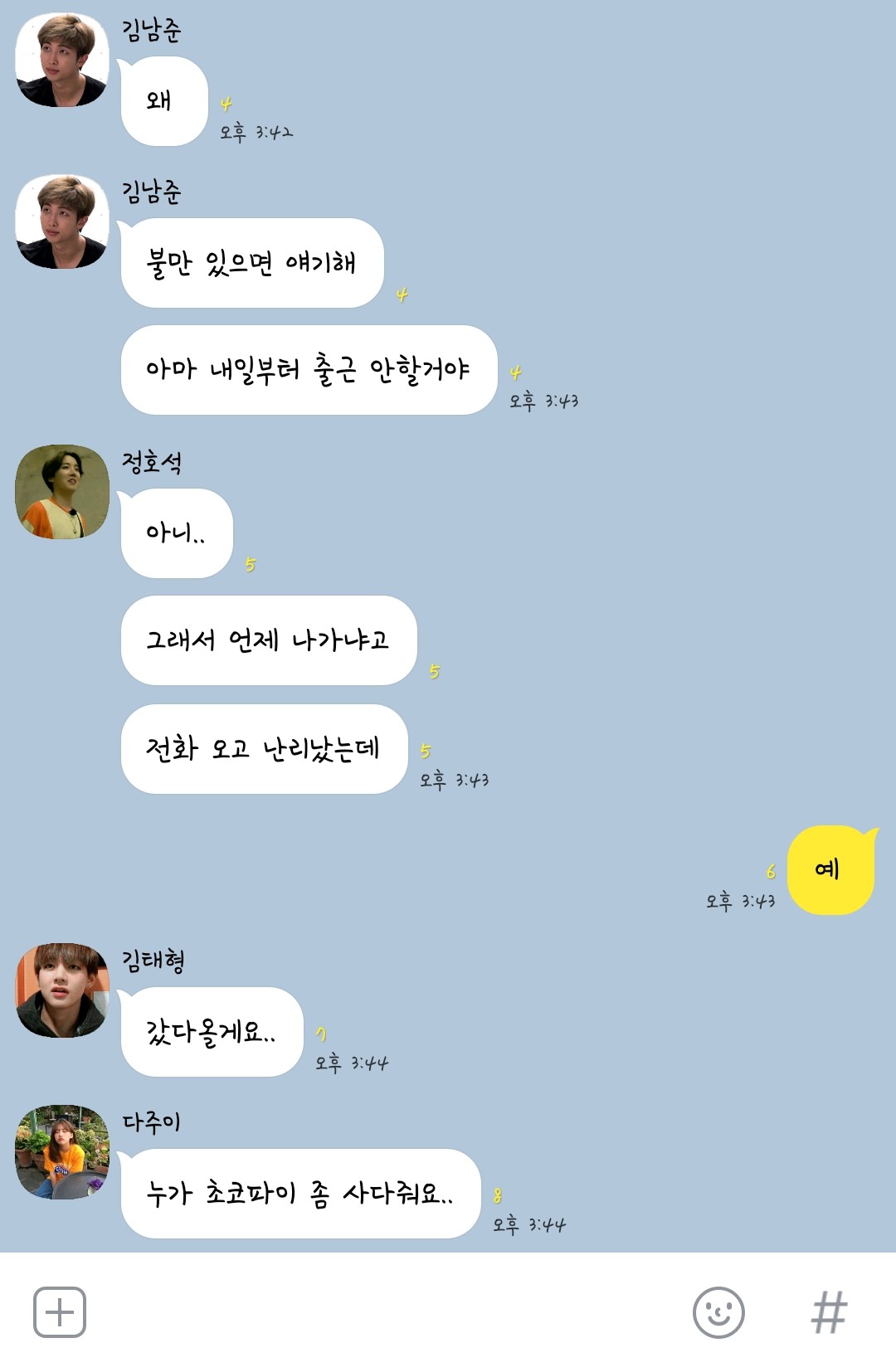Screen dimensions: 896x1372
Task: Open 김남준's profile picture beside the 왜 message
Action: pos(62,60)
